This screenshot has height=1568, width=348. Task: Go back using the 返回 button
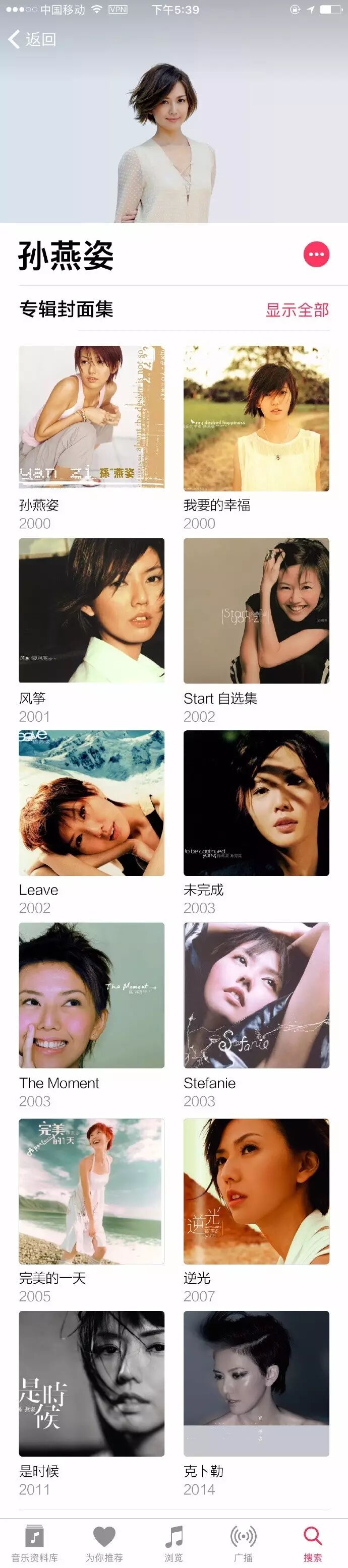pos(32,39)
